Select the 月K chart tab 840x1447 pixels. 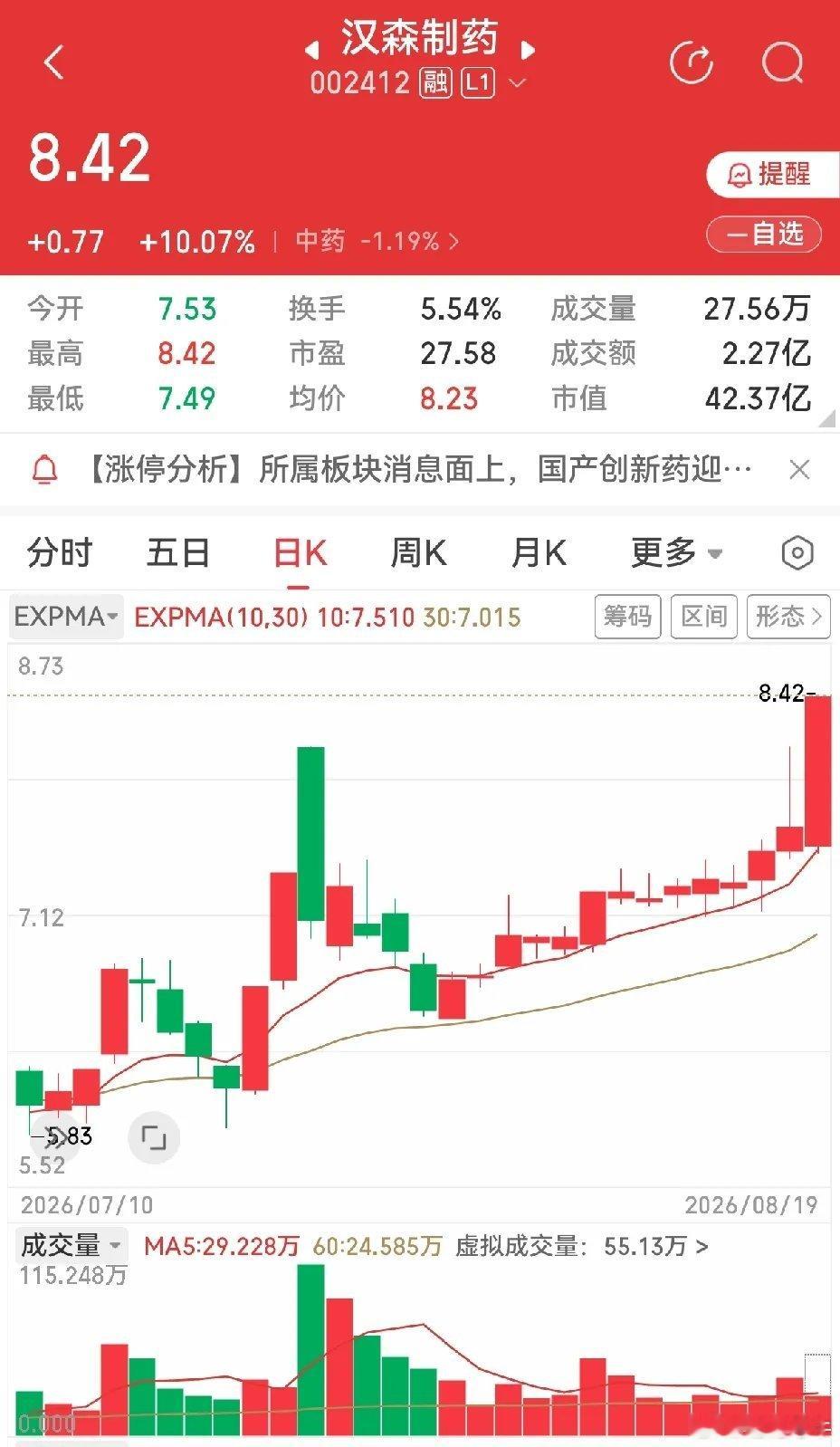[538, 551]
